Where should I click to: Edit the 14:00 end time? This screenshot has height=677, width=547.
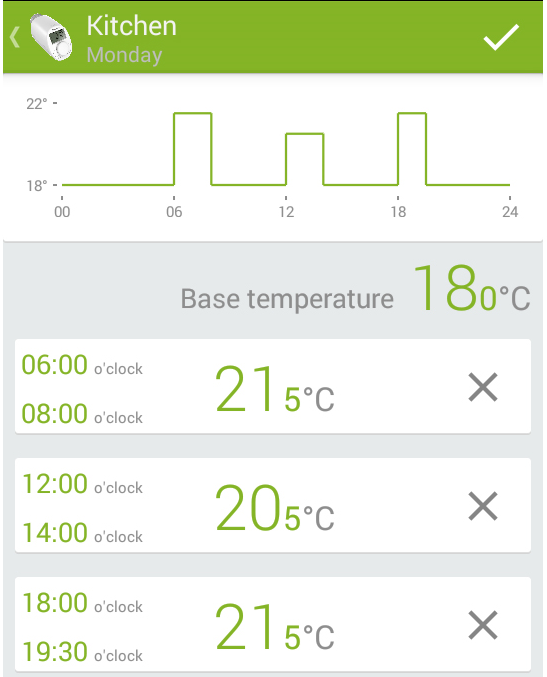[x=82, y=533]
